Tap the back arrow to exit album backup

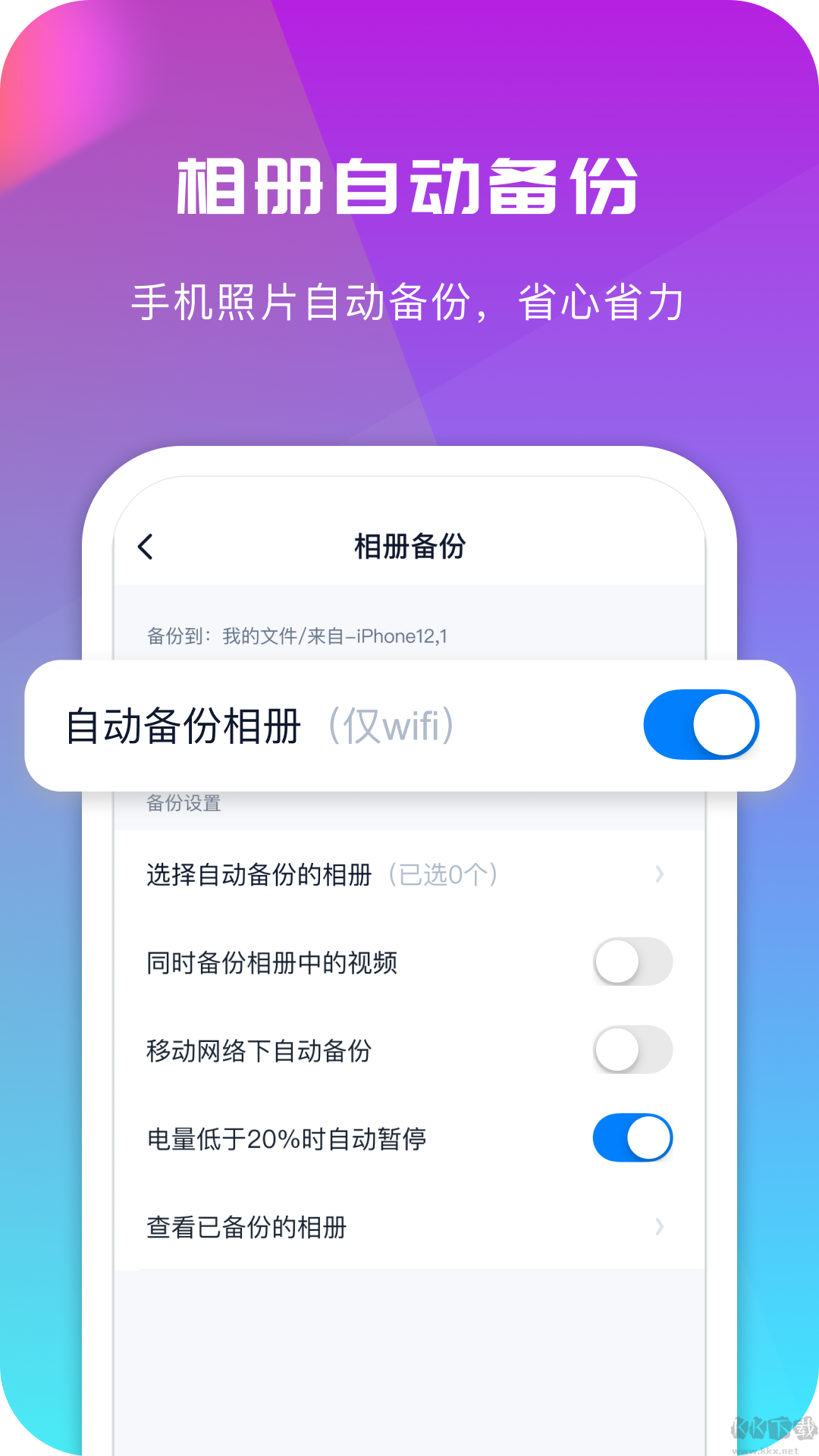tap(147, 547)
